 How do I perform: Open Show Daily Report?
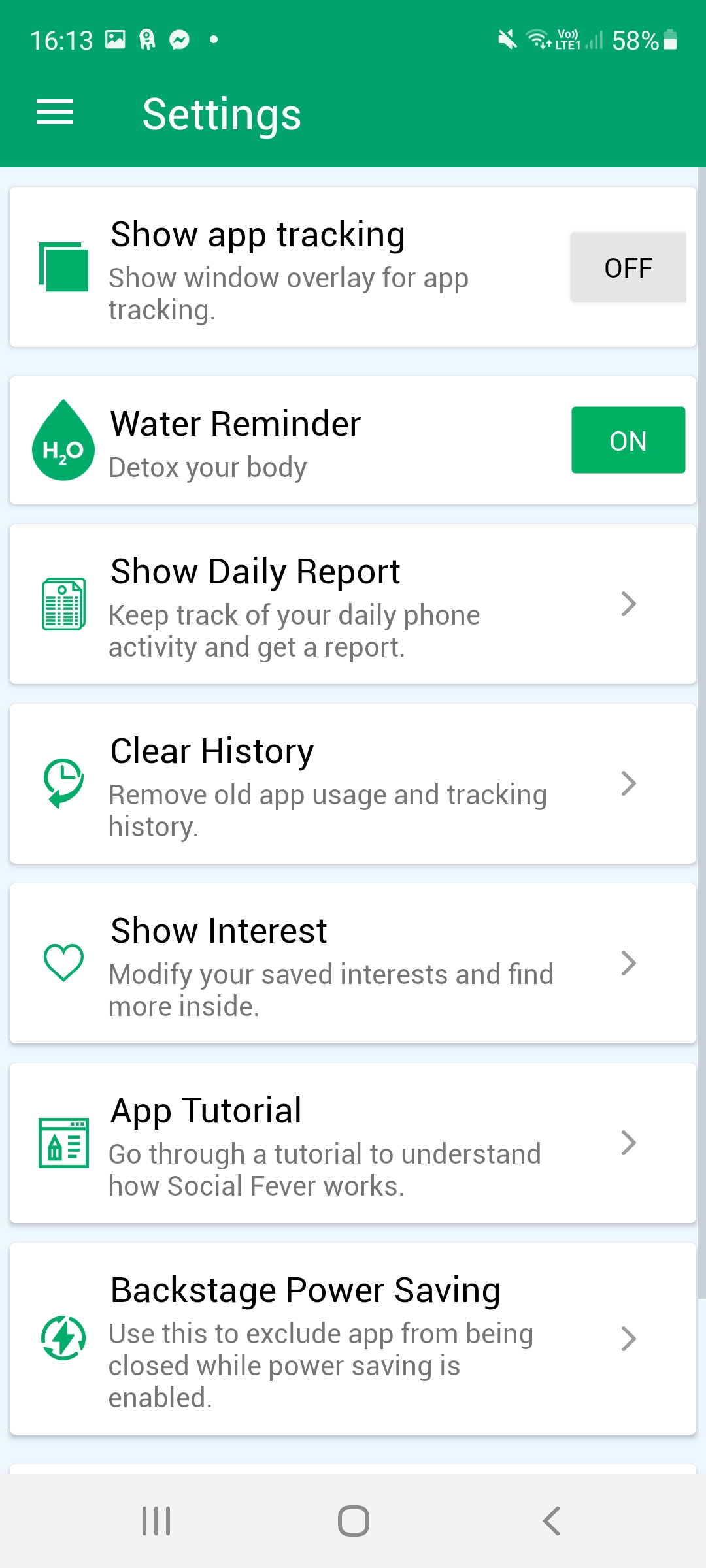pyautogui.click(x=353, y=604)
